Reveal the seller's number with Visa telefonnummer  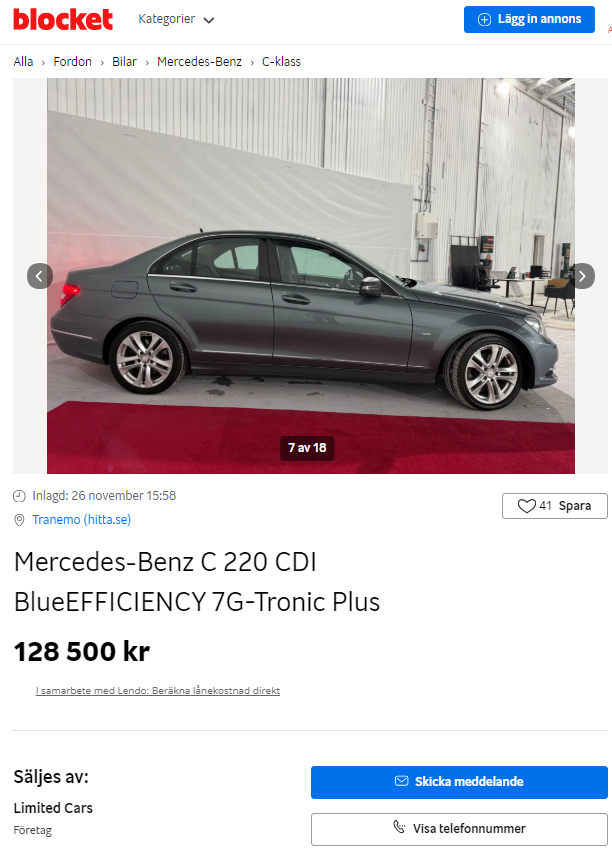[459, 828]
